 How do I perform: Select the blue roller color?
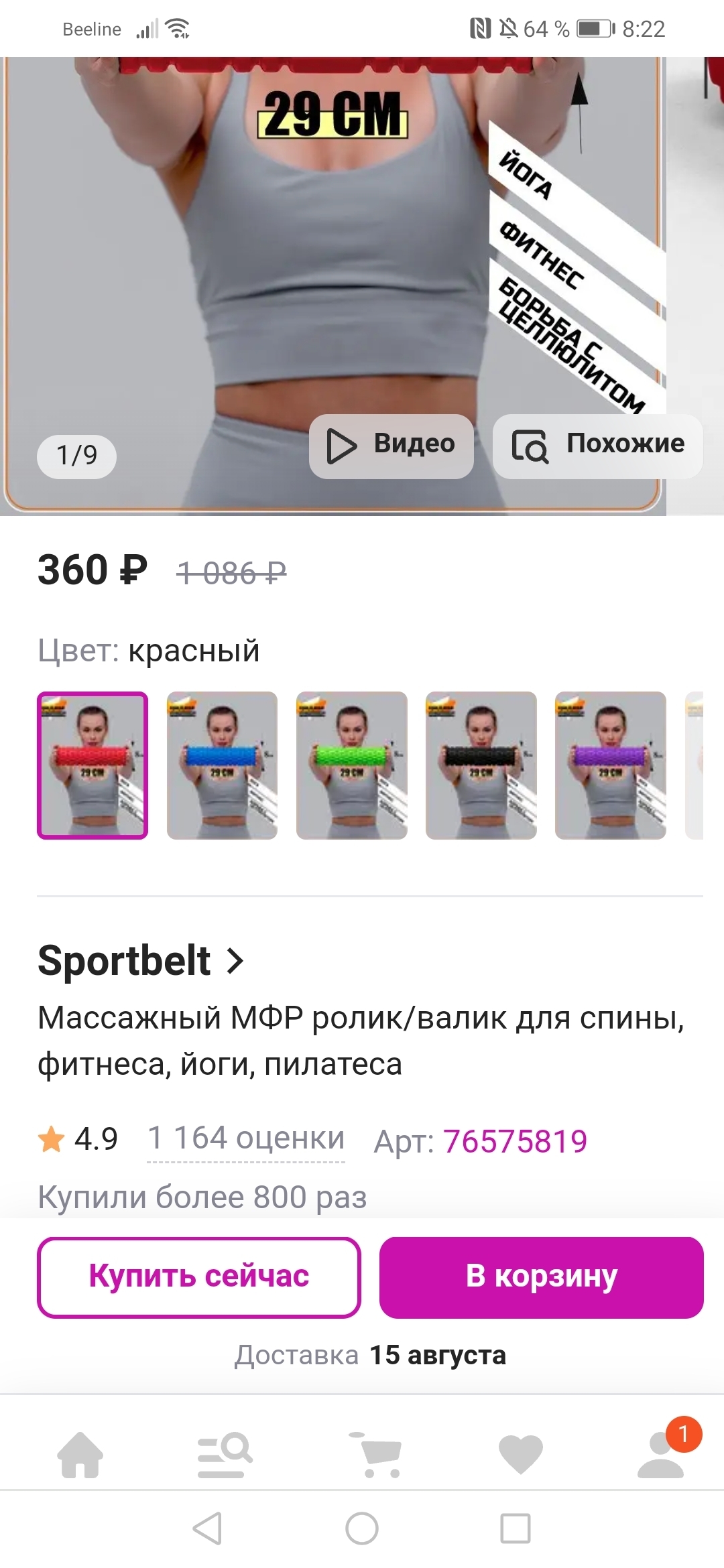[222, 765]
